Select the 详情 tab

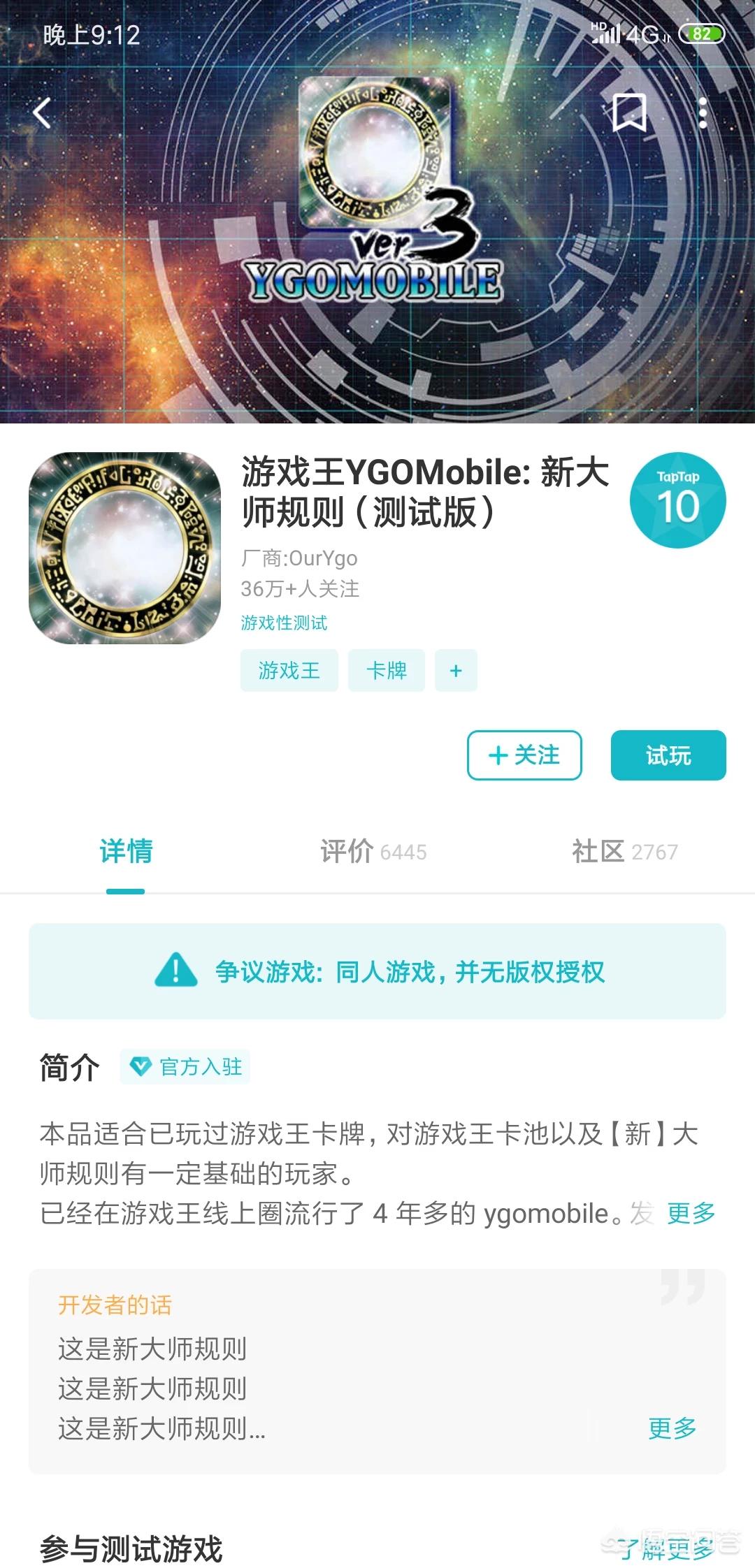point(126,851)
